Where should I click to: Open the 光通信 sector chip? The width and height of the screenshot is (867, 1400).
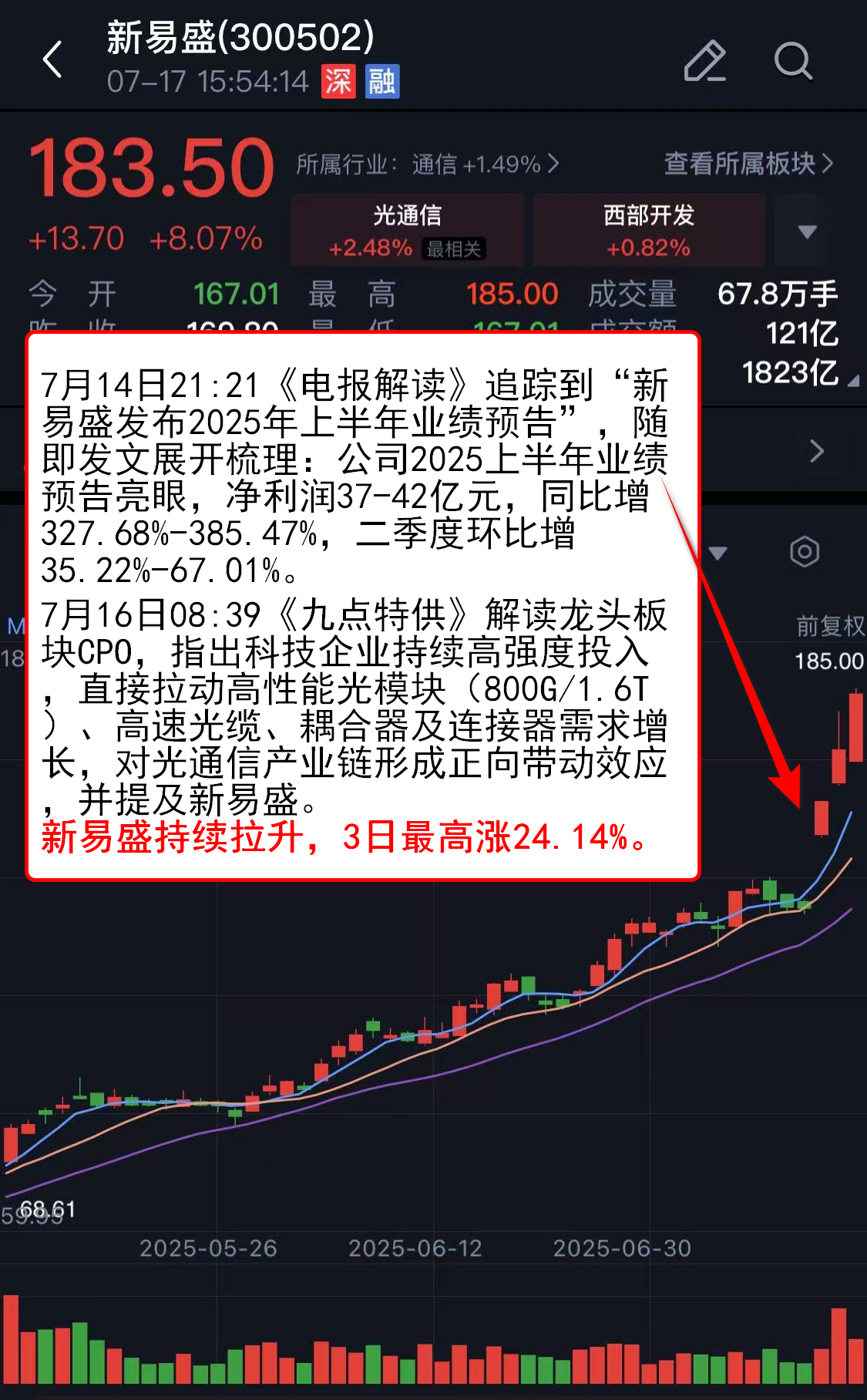(x=407, y=231)
